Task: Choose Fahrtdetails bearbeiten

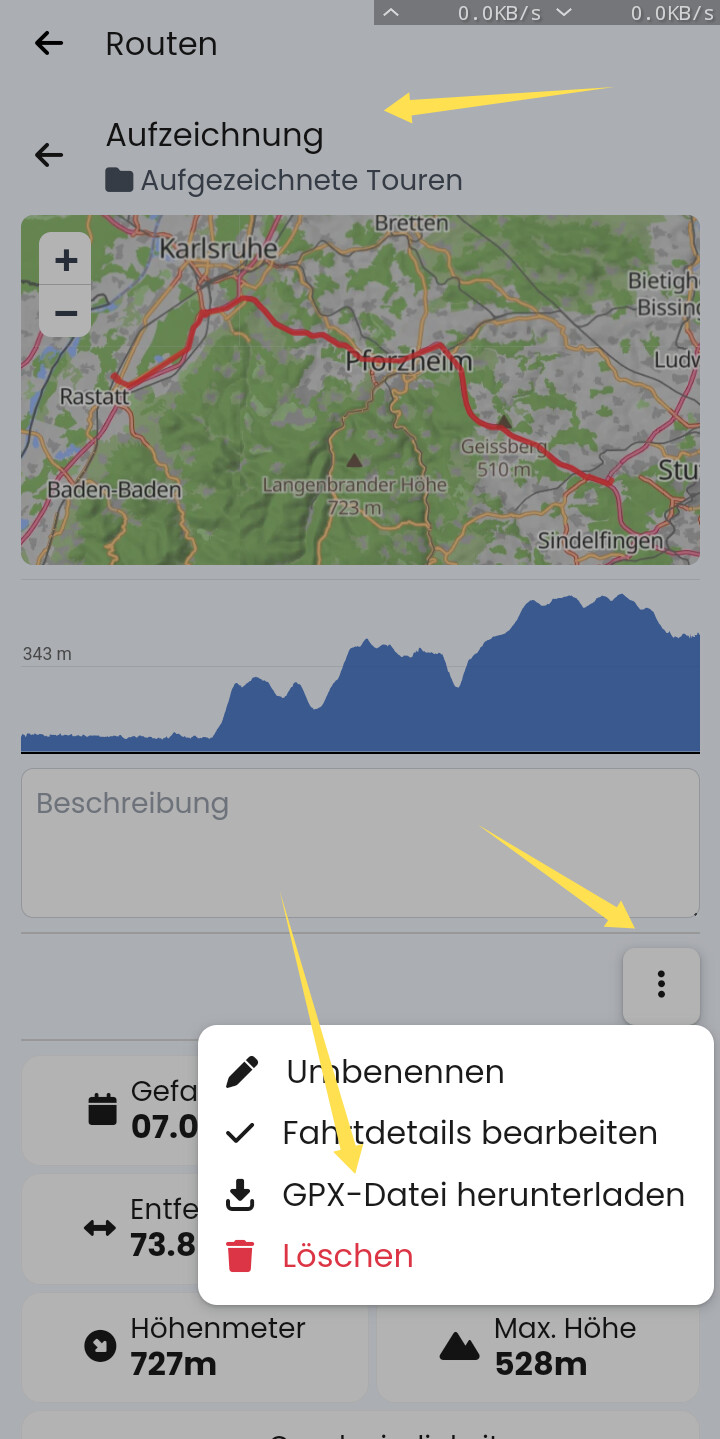Action: (x=469, y=1133)
